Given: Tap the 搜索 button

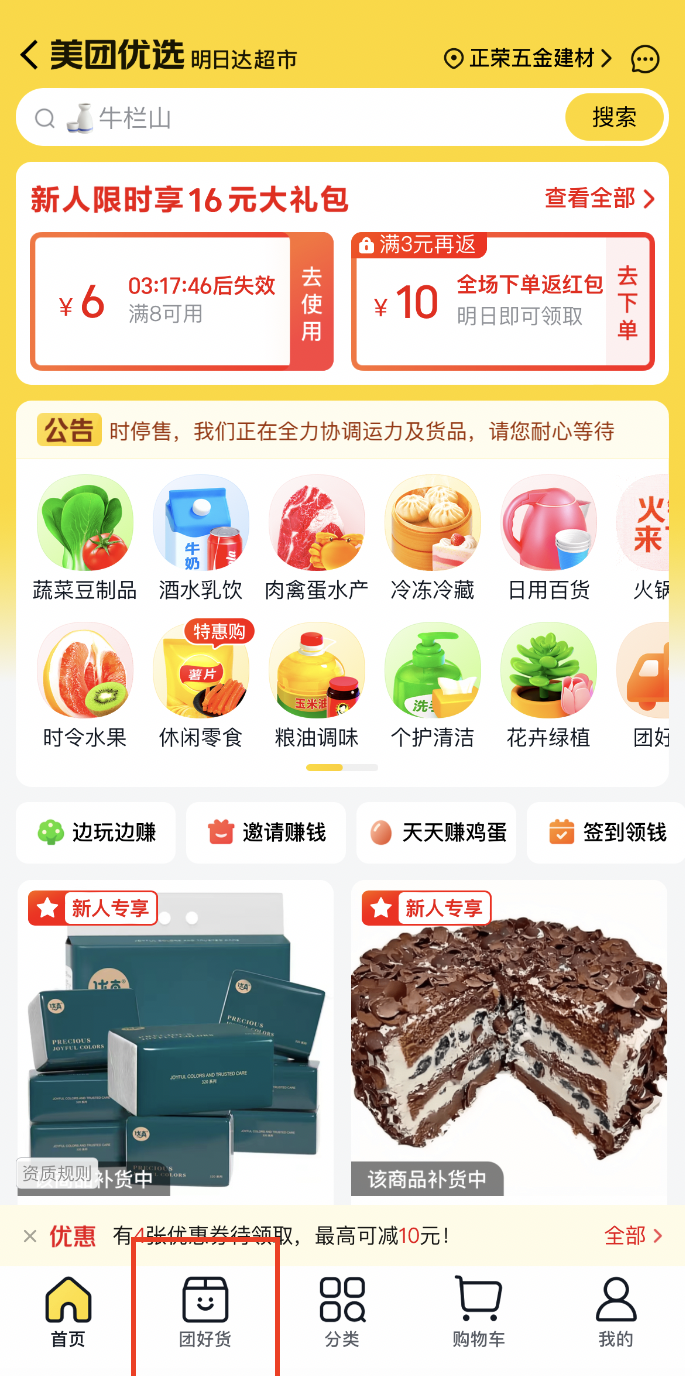Looking at the screenshot, I should [x=614, y=118].
